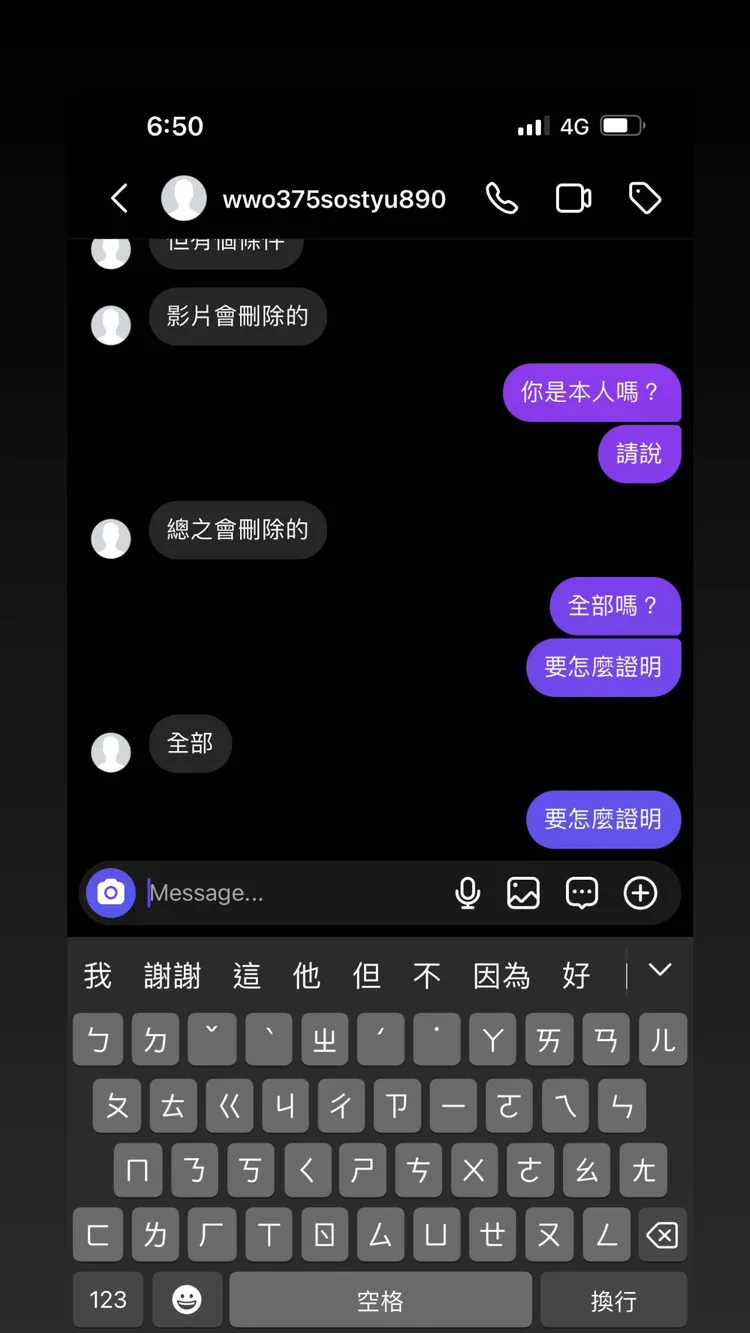Select the suggestion 謝謝
Image resolution: width=750 pixels, height=1333 pixels.
coord(174,975)
